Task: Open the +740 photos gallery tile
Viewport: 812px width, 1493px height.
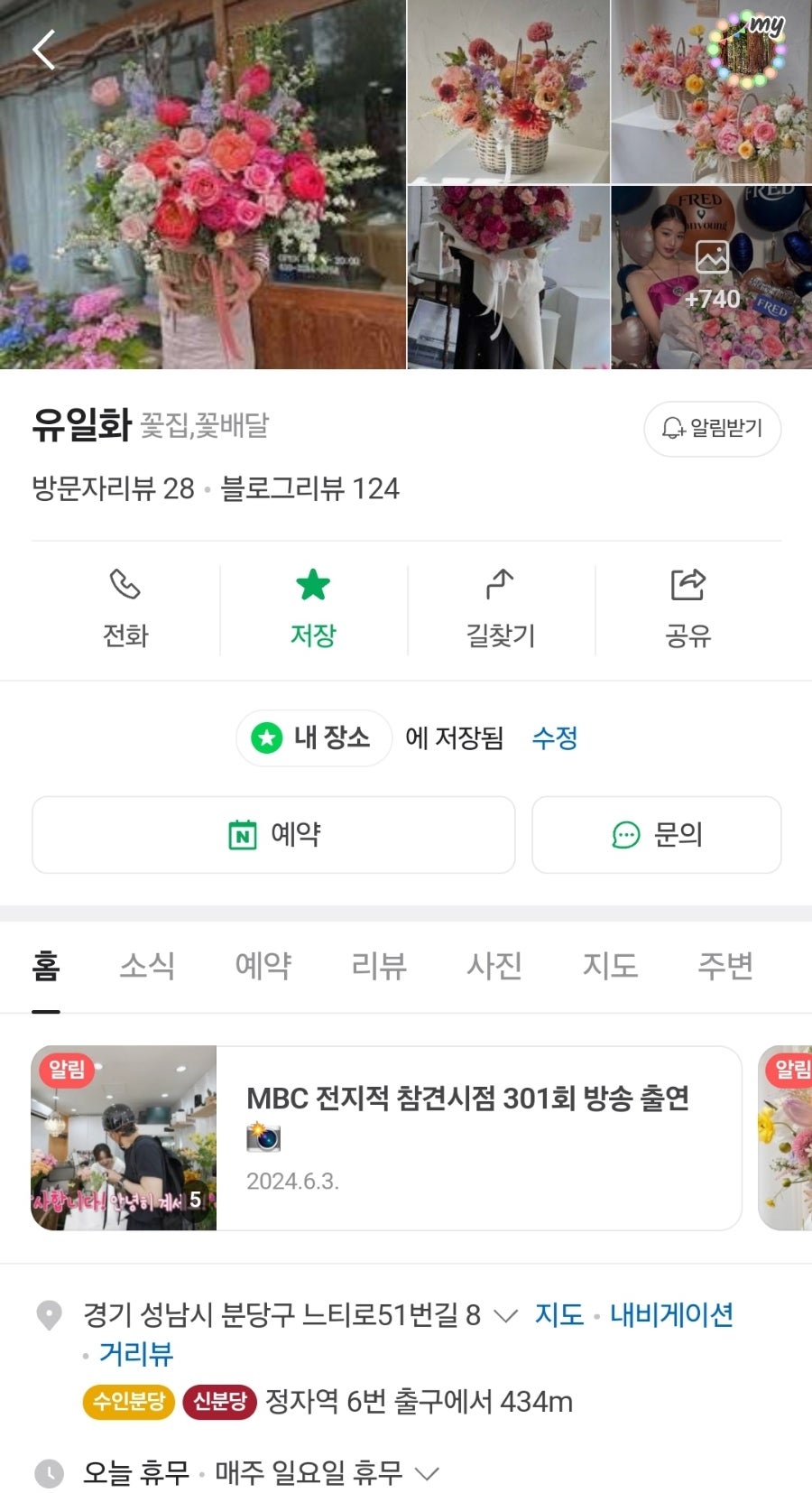Action: (x=711, y=278)
